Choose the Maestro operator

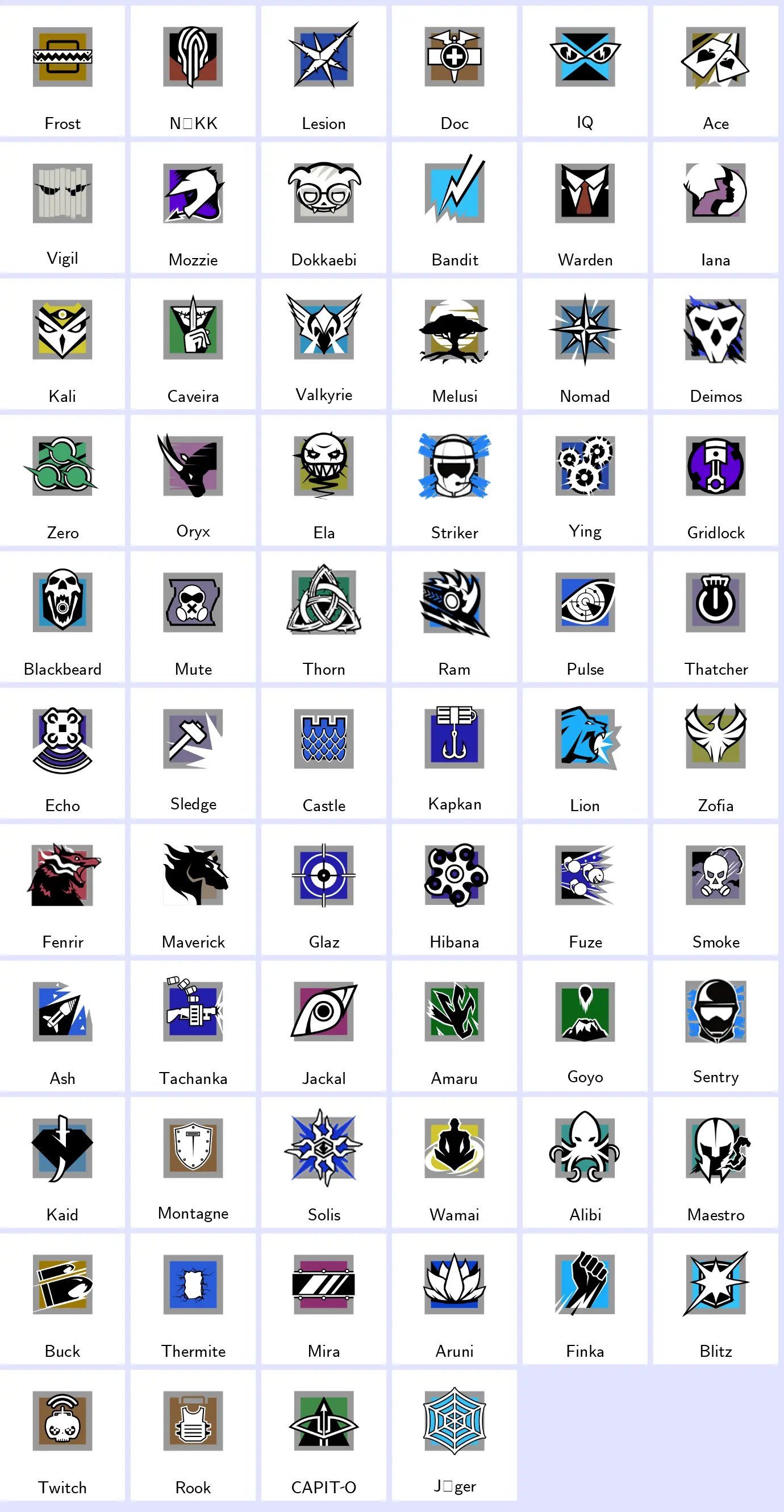pyautogui.click(x=715, y=1162)
